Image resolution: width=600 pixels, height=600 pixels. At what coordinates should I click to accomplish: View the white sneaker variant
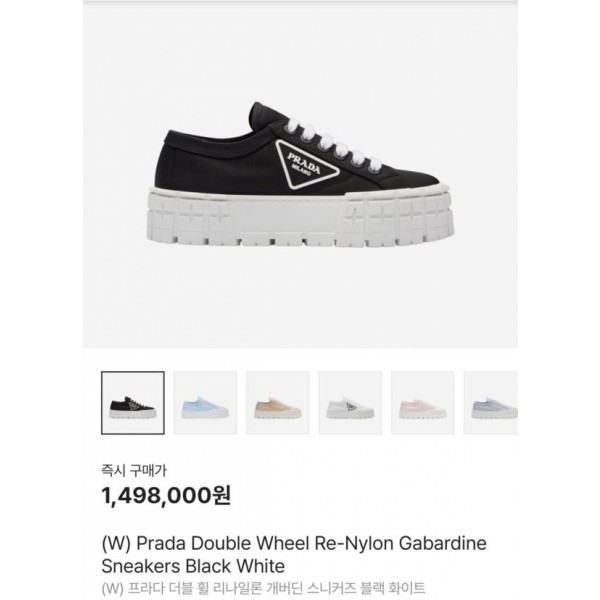tap(351, 405)
